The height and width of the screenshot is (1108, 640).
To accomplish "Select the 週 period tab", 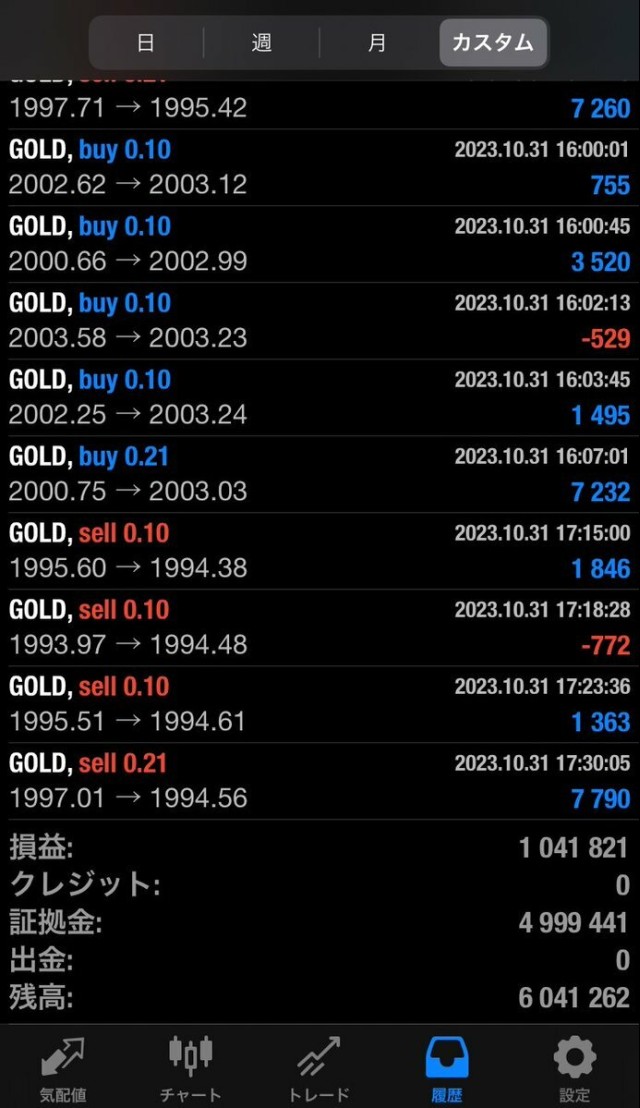I will pyautogui.click(x=261, y=42).
